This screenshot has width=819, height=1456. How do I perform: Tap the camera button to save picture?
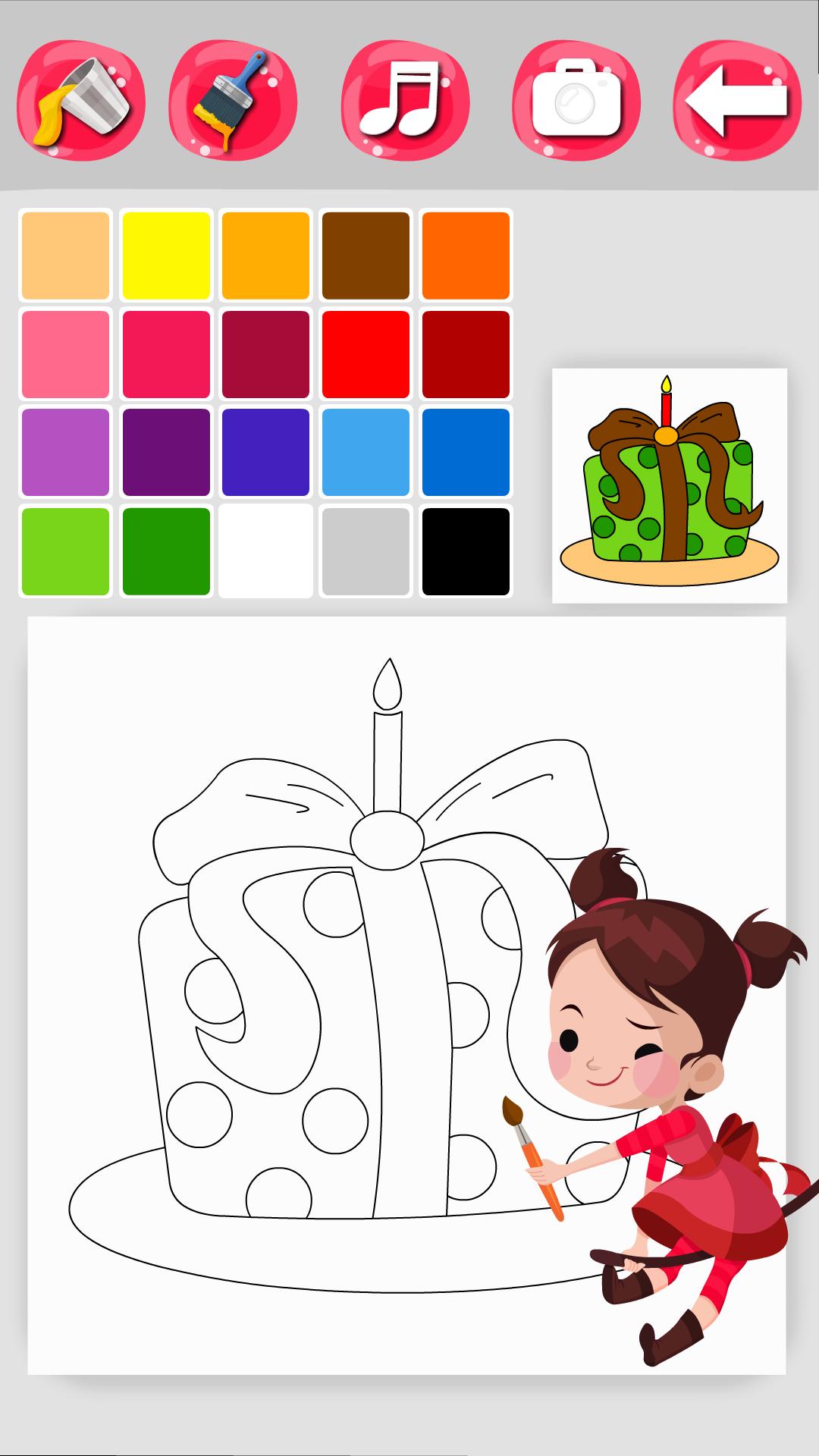coord(576,102)
